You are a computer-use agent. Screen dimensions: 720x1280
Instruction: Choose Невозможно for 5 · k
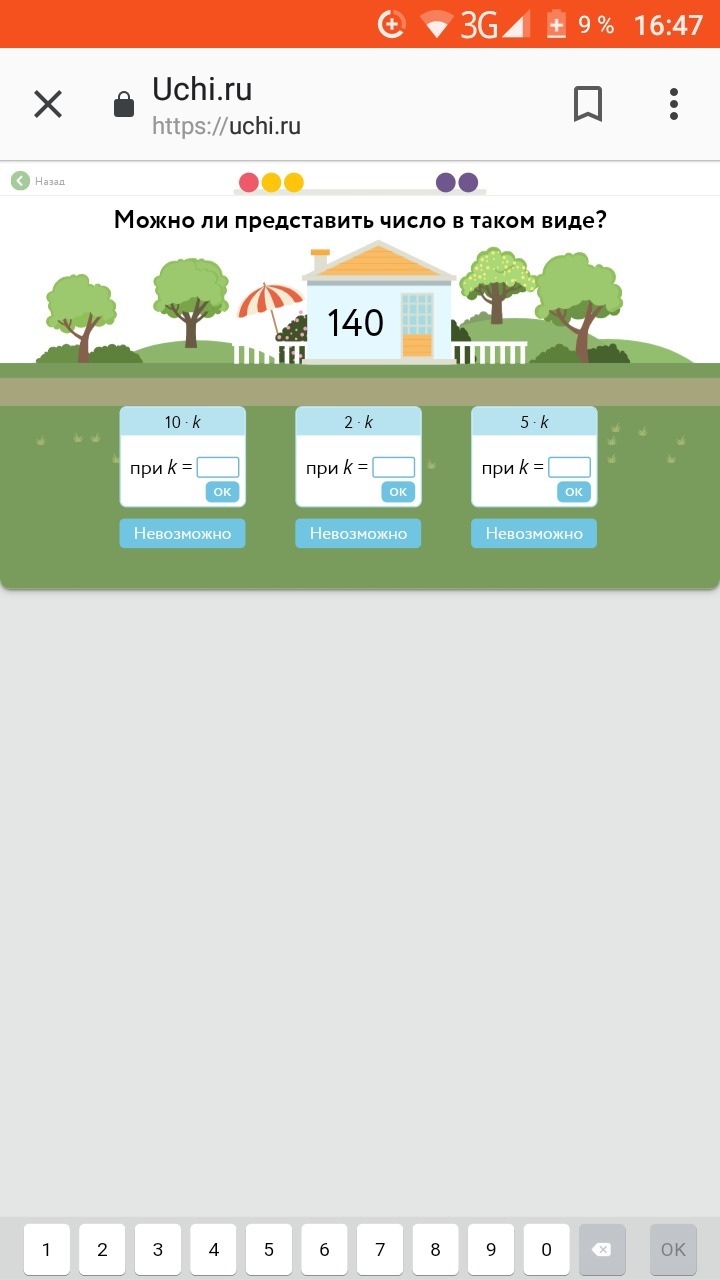(x=534, y=533)
